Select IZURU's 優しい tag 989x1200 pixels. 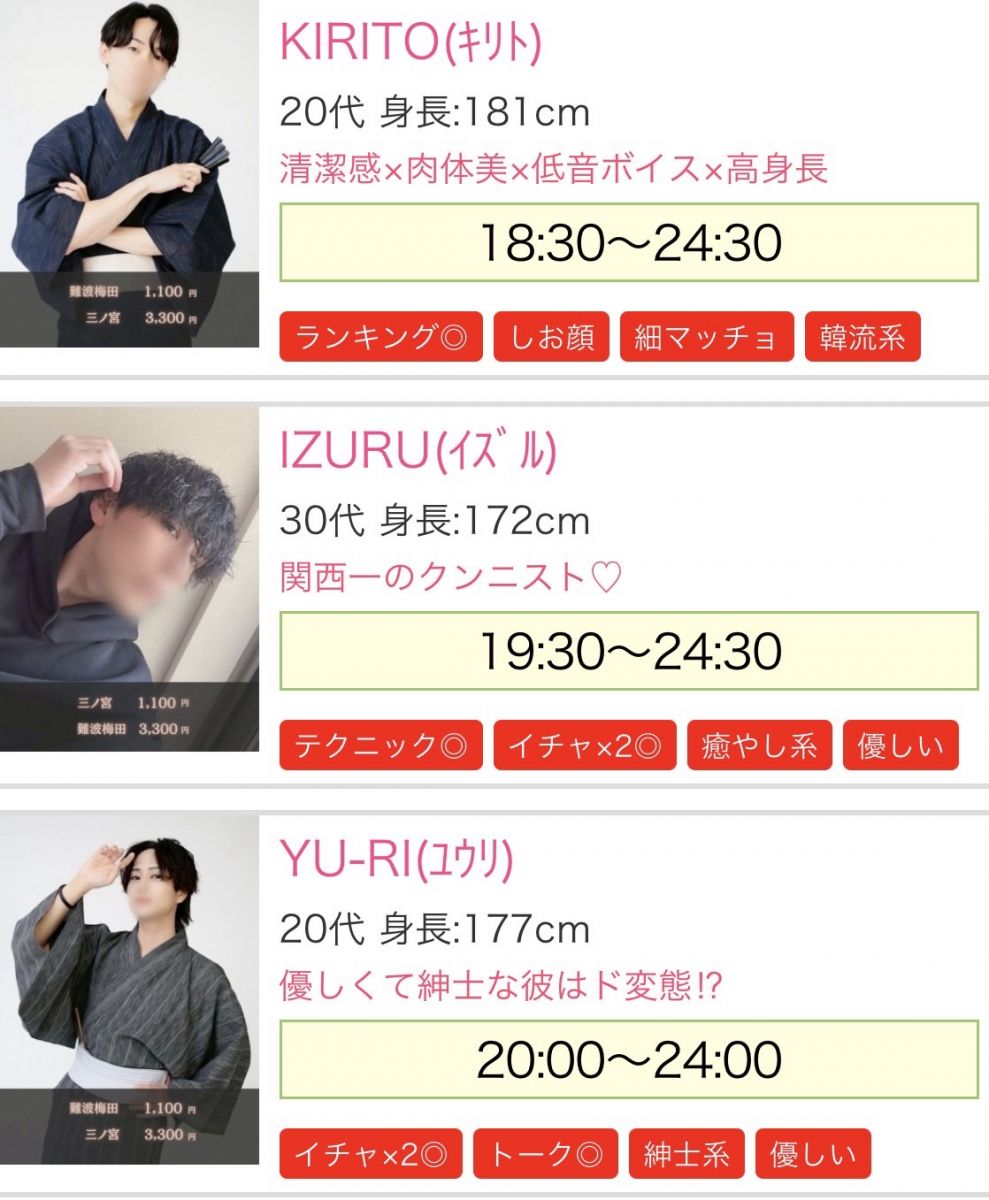pos(900,745)
